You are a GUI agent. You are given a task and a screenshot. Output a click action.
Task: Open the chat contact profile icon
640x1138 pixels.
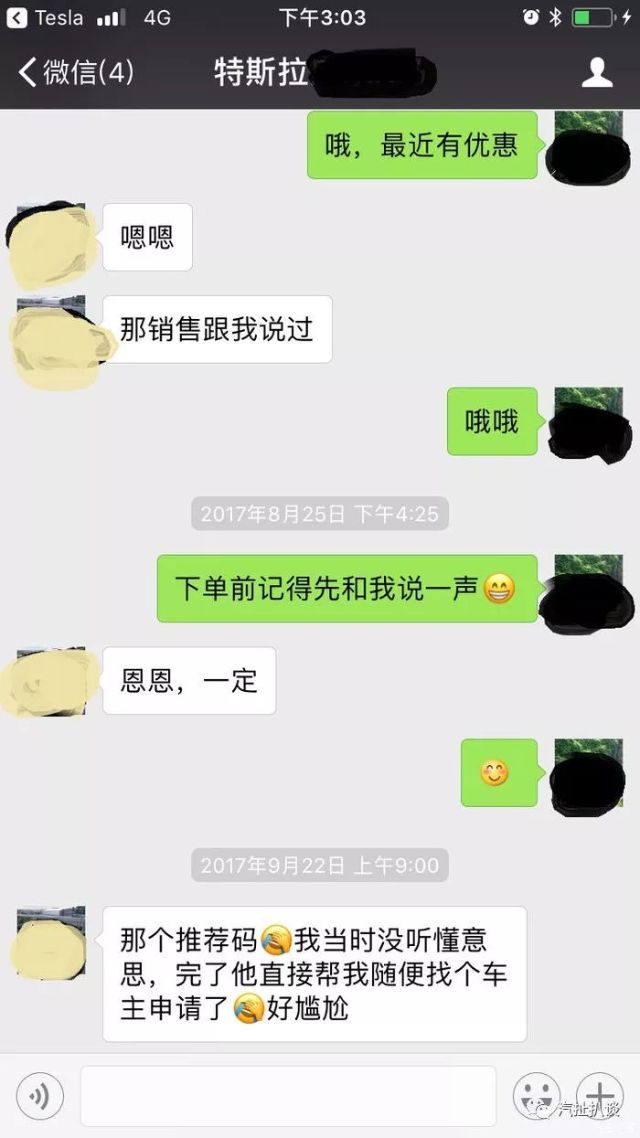point(597,72)
